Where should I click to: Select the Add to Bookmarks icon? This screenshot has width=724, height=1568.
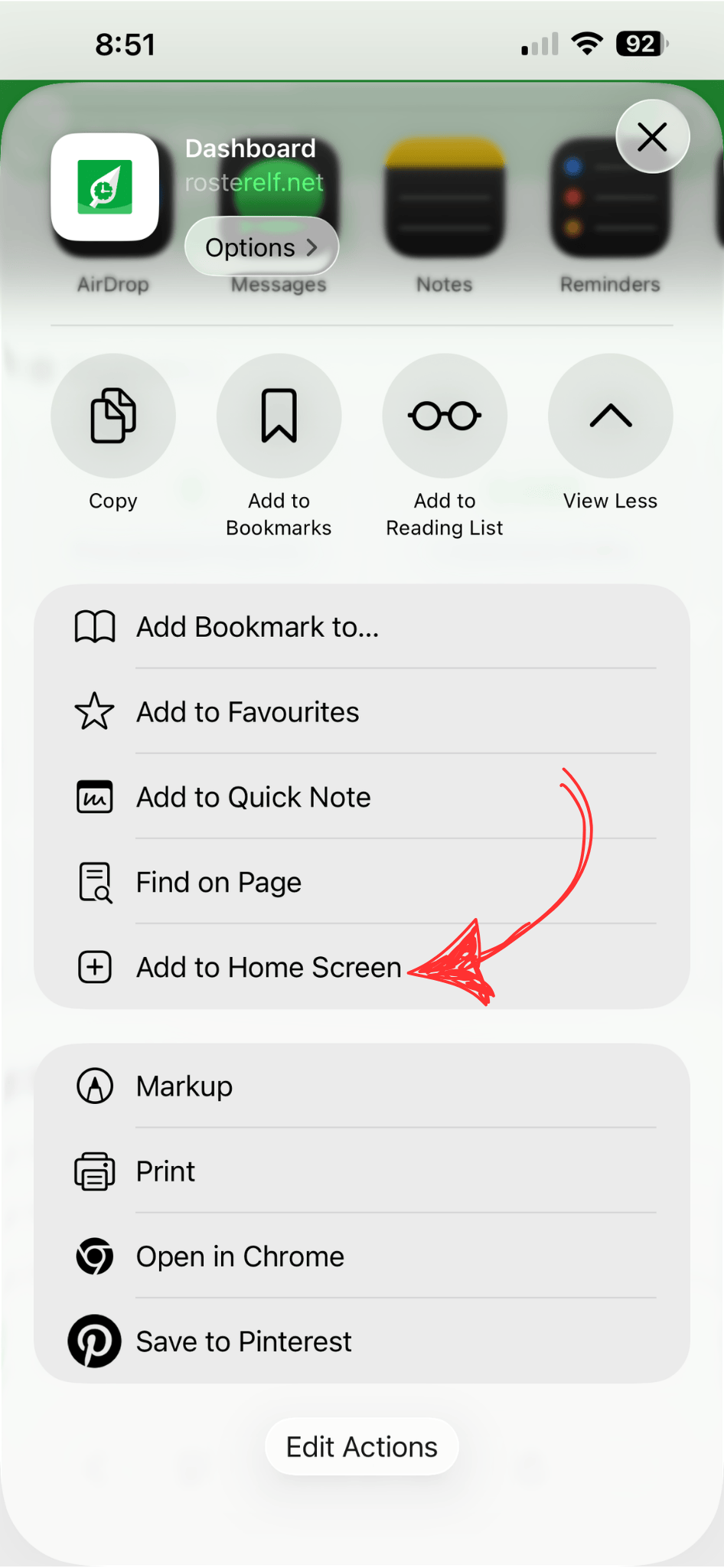pyautogui.click(x=279, y=416)
